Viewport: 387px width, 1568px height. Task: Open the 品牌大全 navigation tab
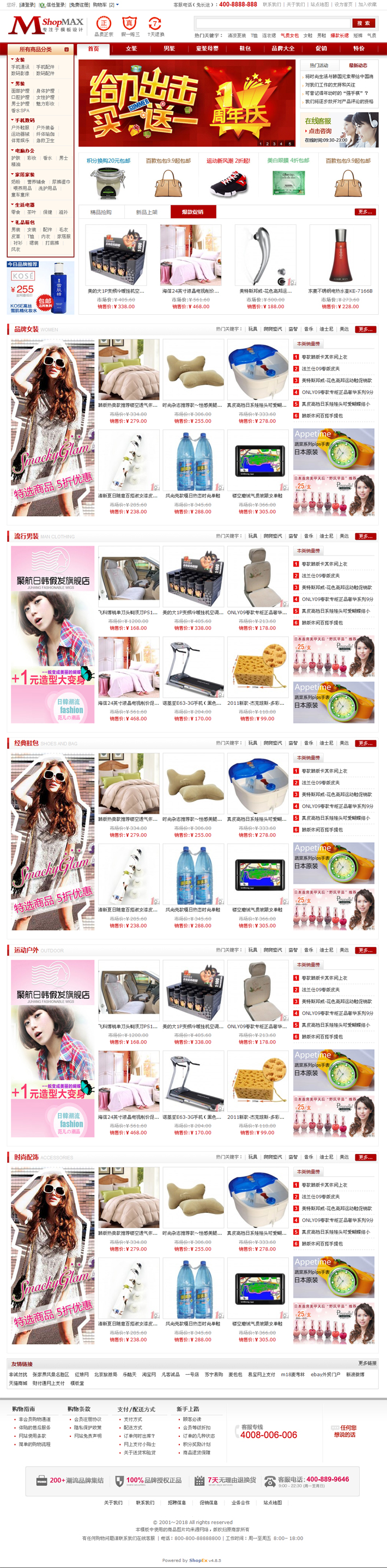tap(283, 48)
